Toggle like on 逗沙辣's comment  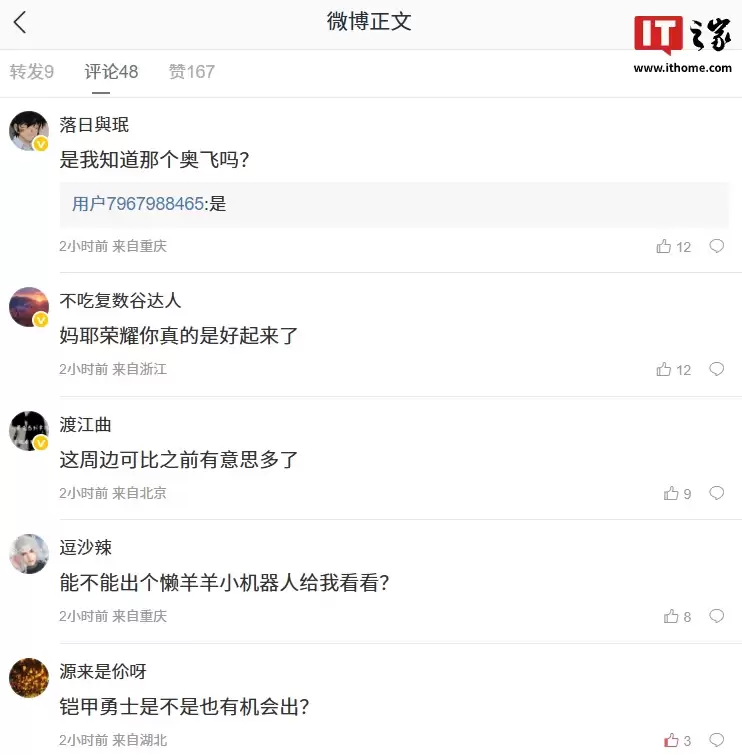(669, 617)
